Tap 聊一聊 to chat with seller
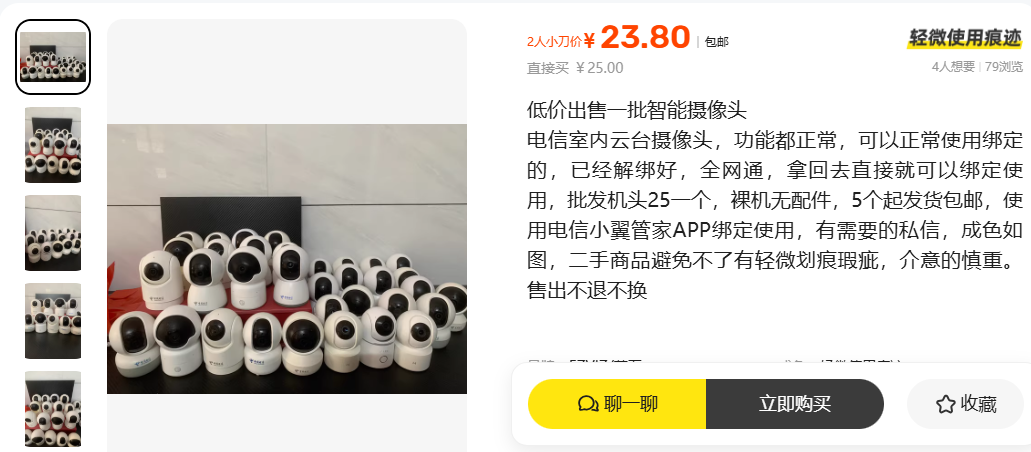 tap(617, 404)
